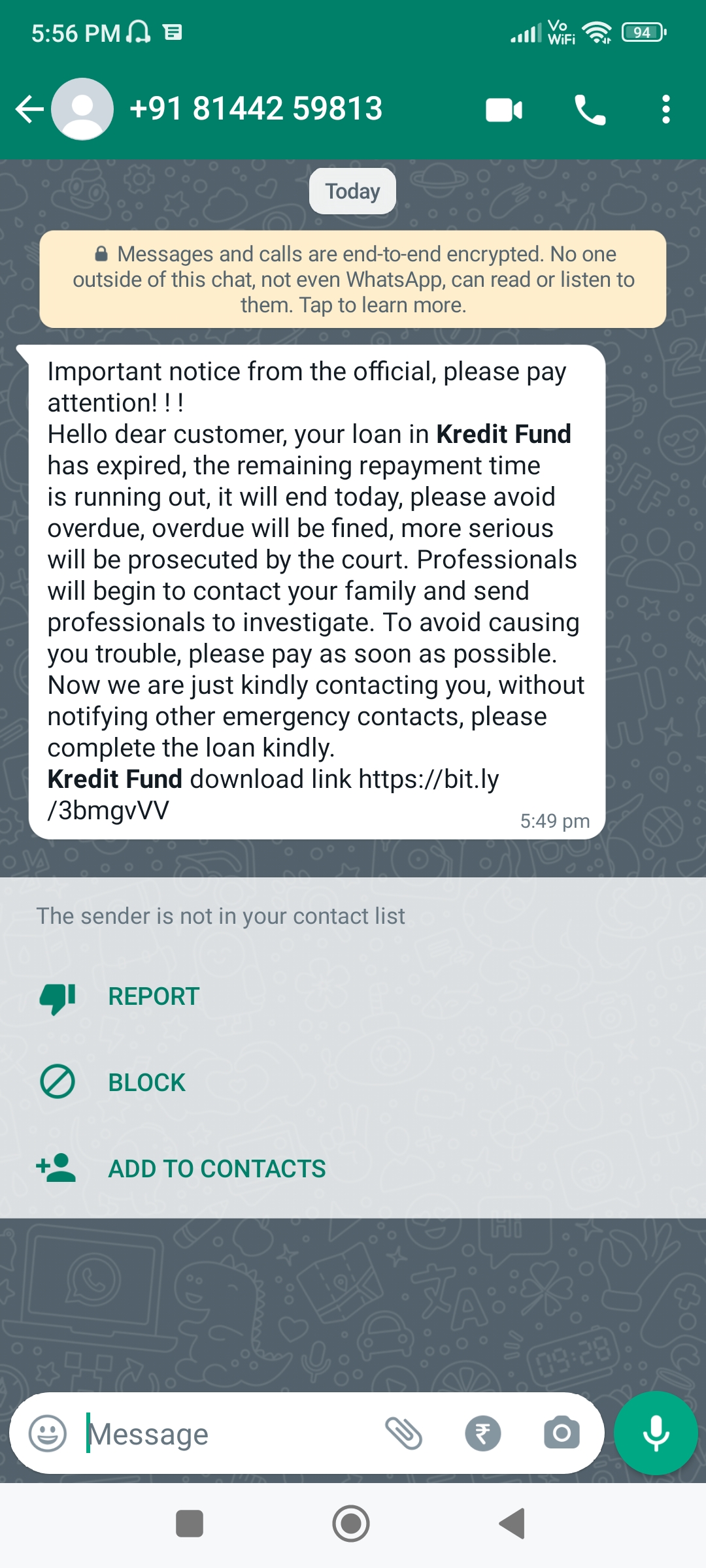Start a voice call
Screen dimensions: 706x1568
590,110
